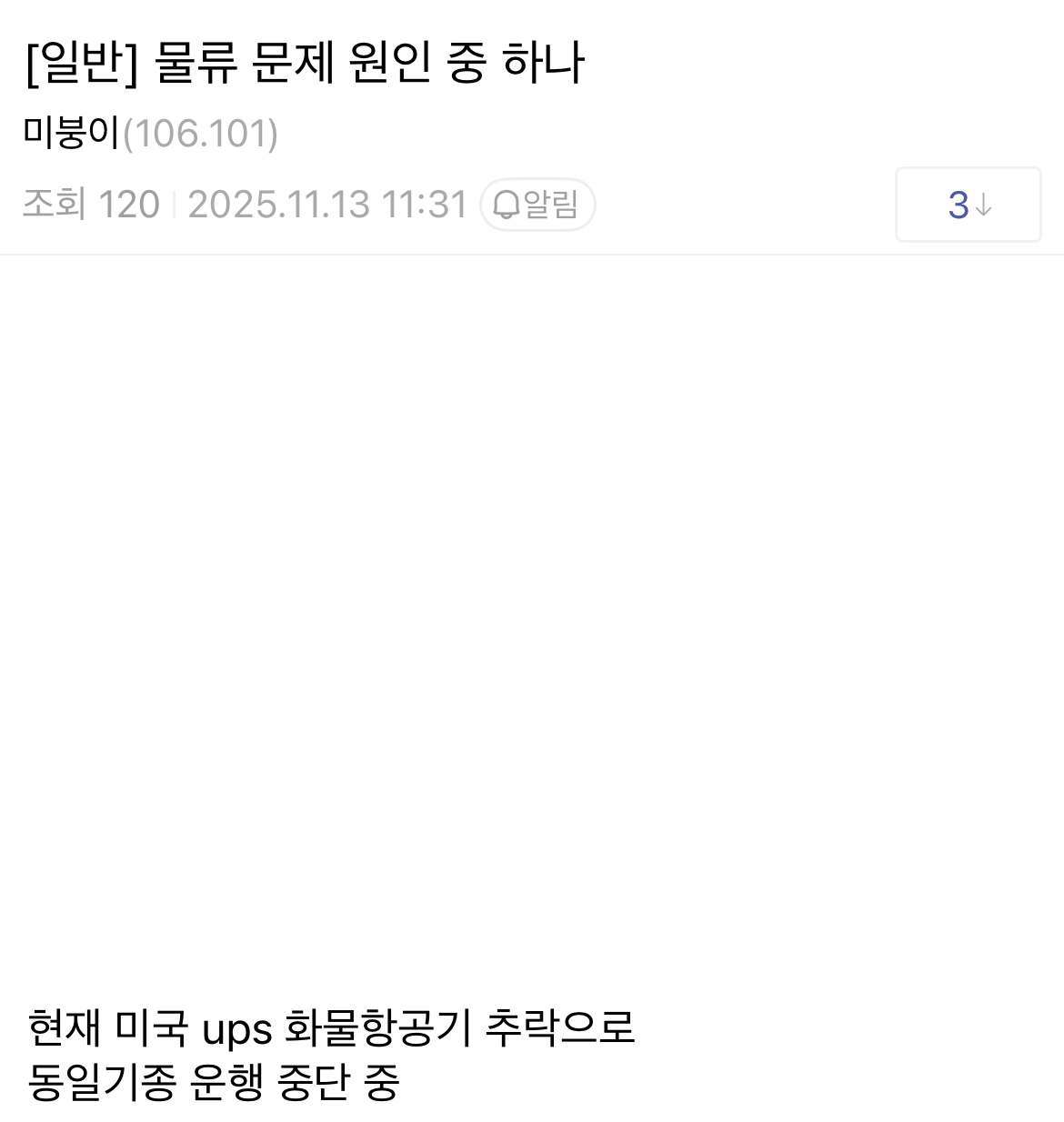Tap the 알림 bell button
Viewport: 1064px width, 1122px height.
pyautogui.click(x=537, y=205)
